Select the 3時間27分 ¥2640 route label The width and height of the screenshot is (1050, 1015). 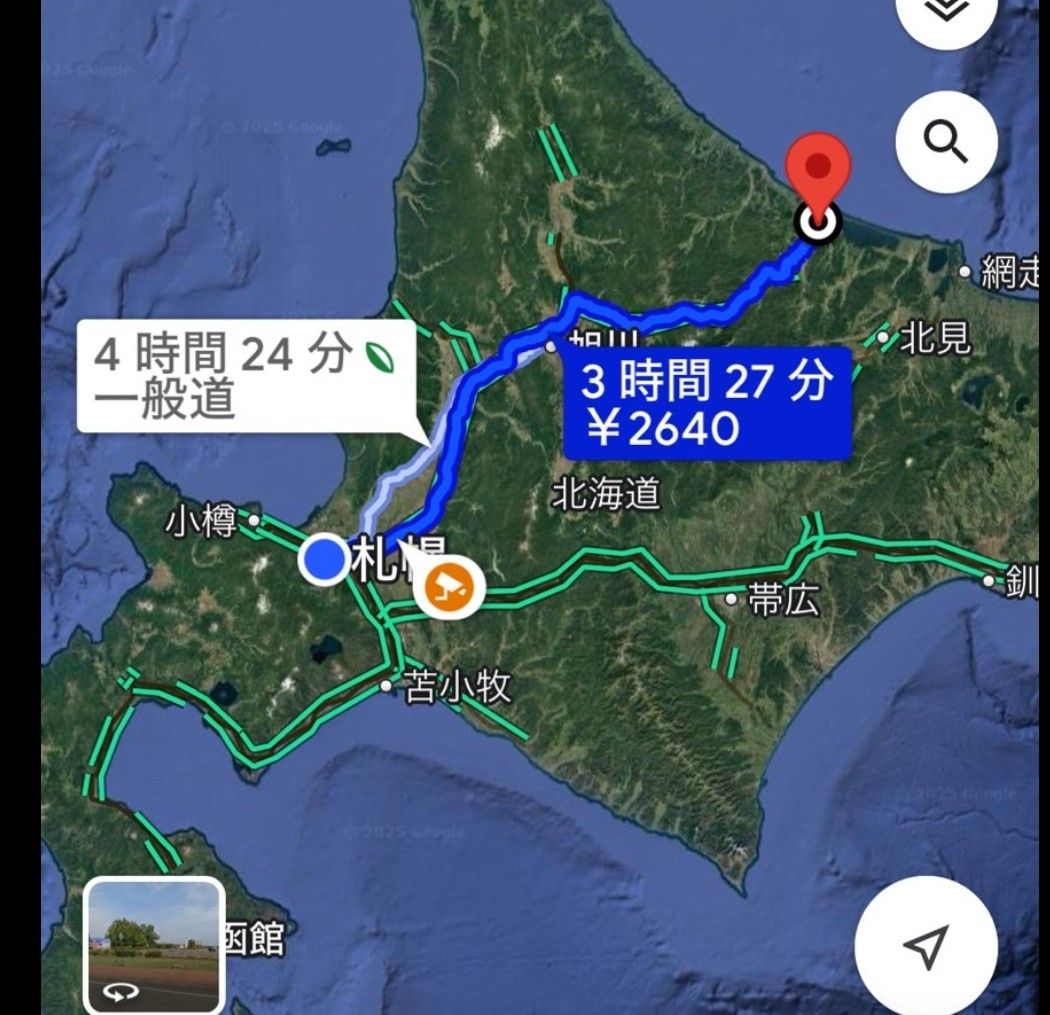click(x=707, y=403)
